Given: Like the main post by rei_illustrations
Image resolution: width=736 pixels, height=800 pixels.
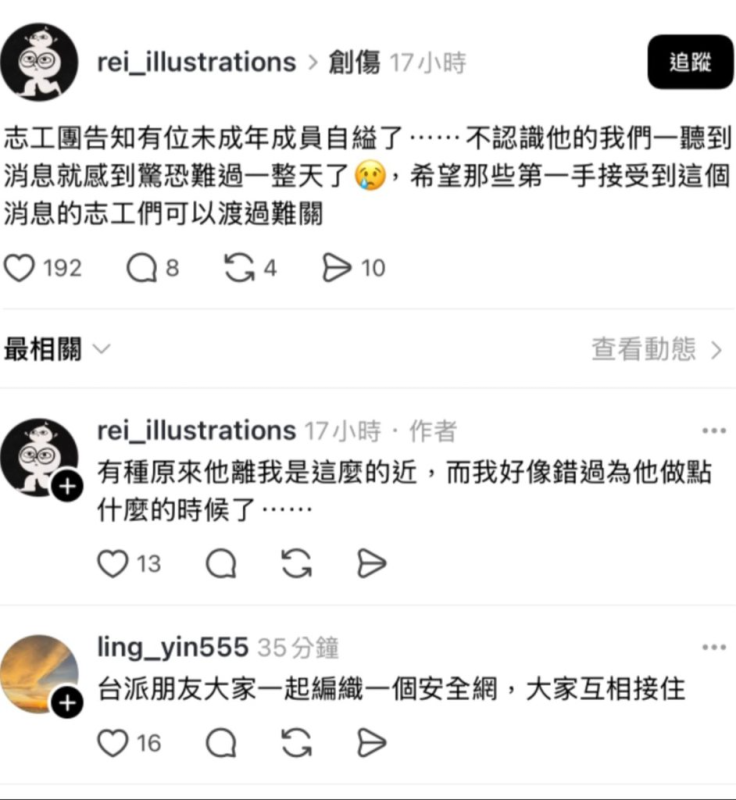Looking at the screenshot, I should click(x=18, y=267).
